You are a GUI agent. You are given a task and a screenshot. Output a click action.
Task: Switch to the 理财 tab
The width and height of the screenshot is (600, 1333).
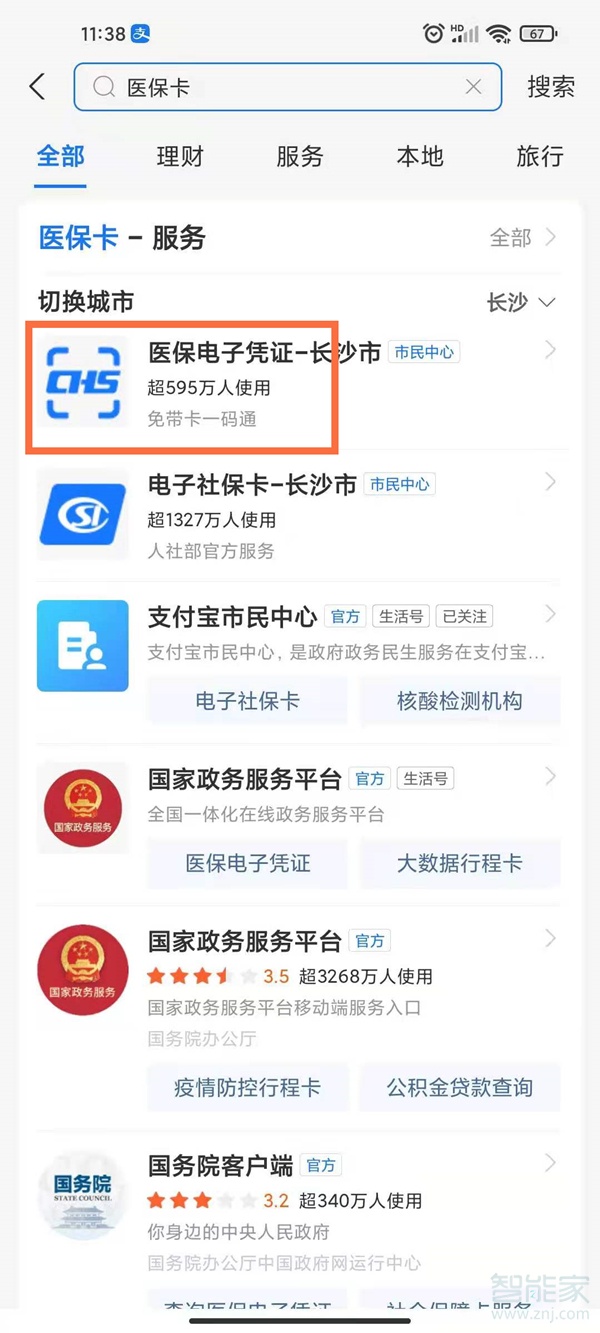click(180, 157)
